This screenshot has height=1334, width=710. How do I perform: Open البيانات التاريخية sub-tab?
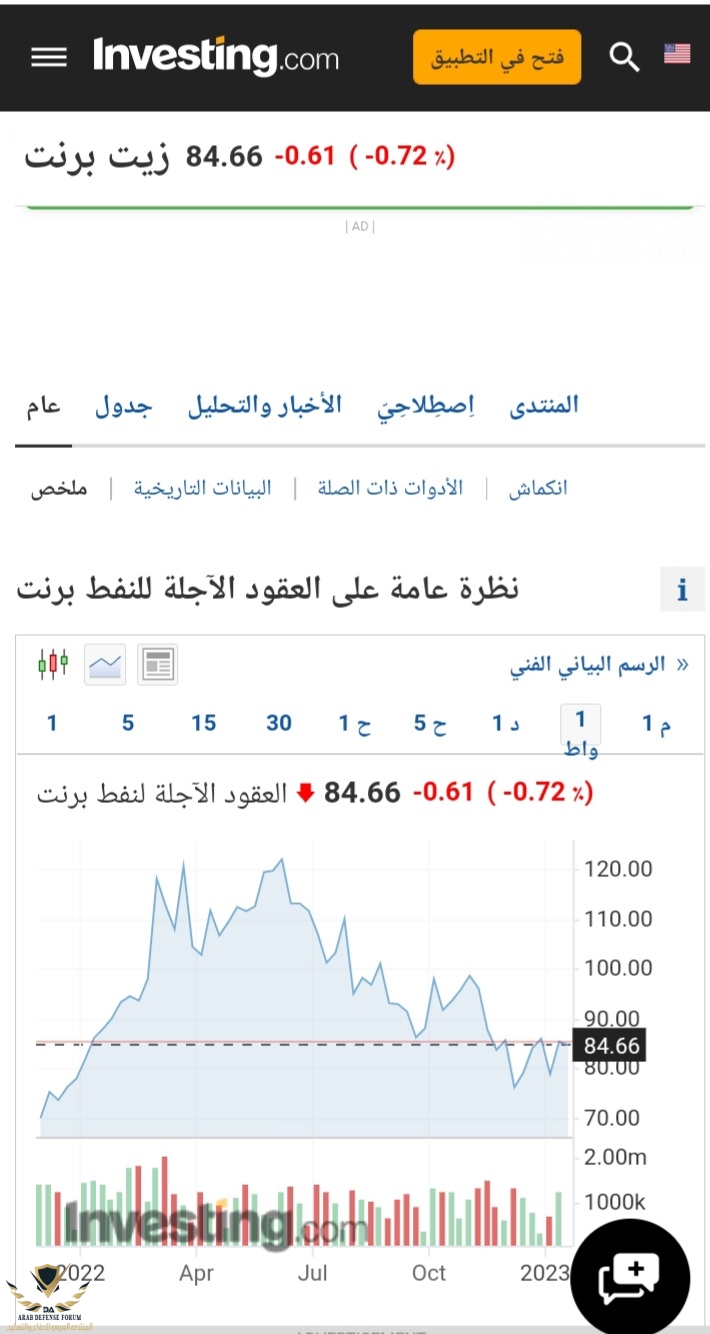pos(203,488)
